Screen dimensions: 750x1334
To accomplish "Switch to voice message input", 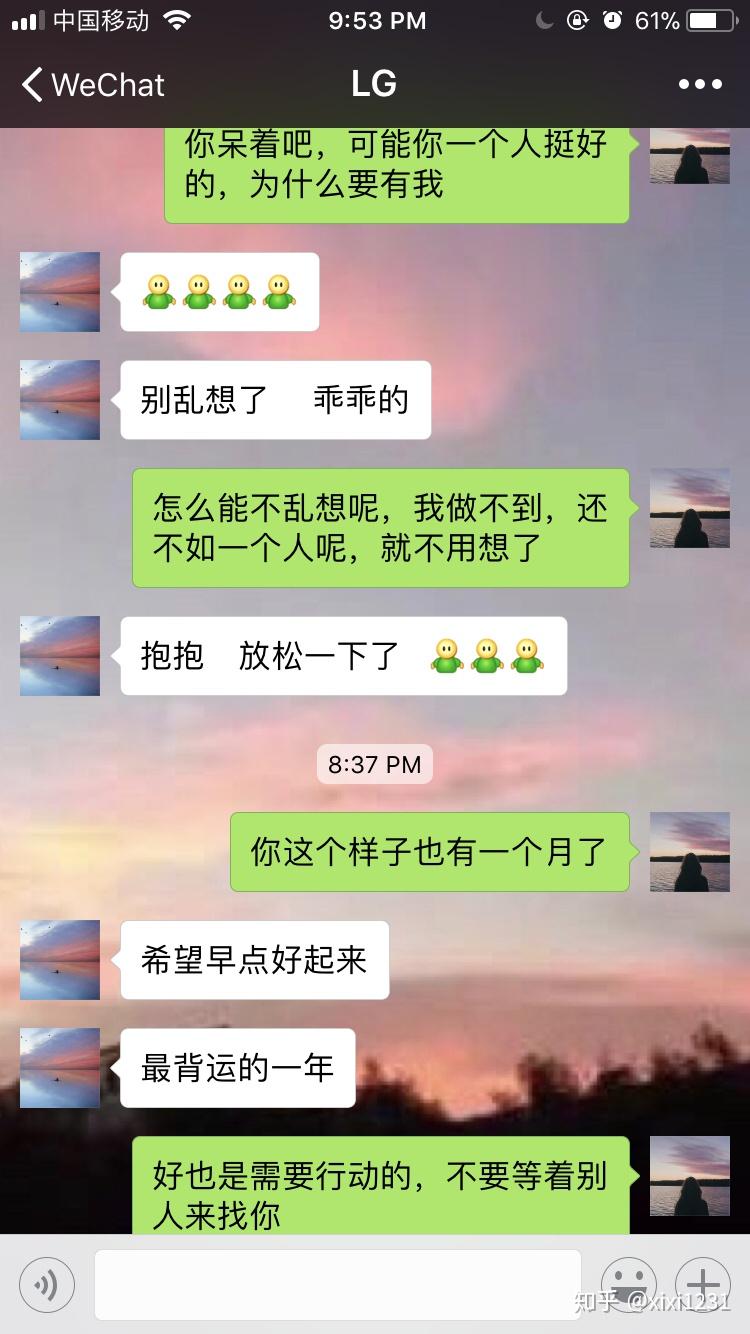I will point(46,1284).
